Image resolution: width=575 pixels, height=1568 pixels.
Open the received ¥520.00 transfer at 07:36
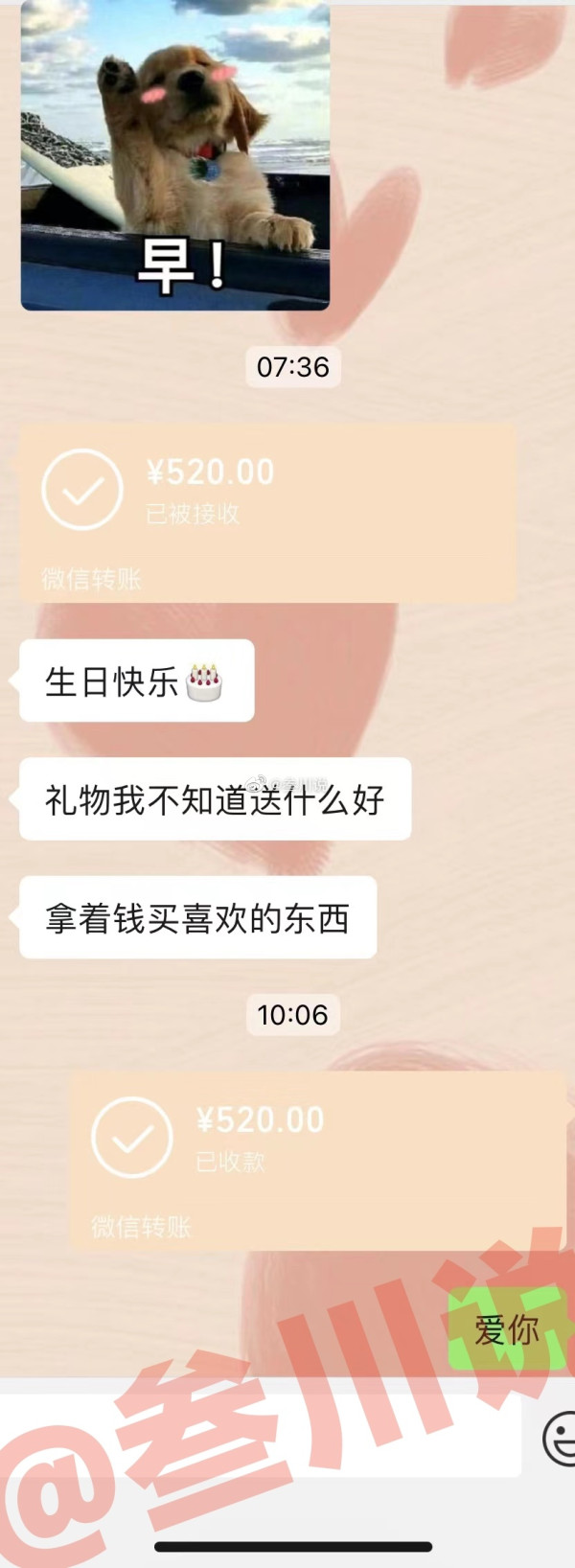[268, 513]
